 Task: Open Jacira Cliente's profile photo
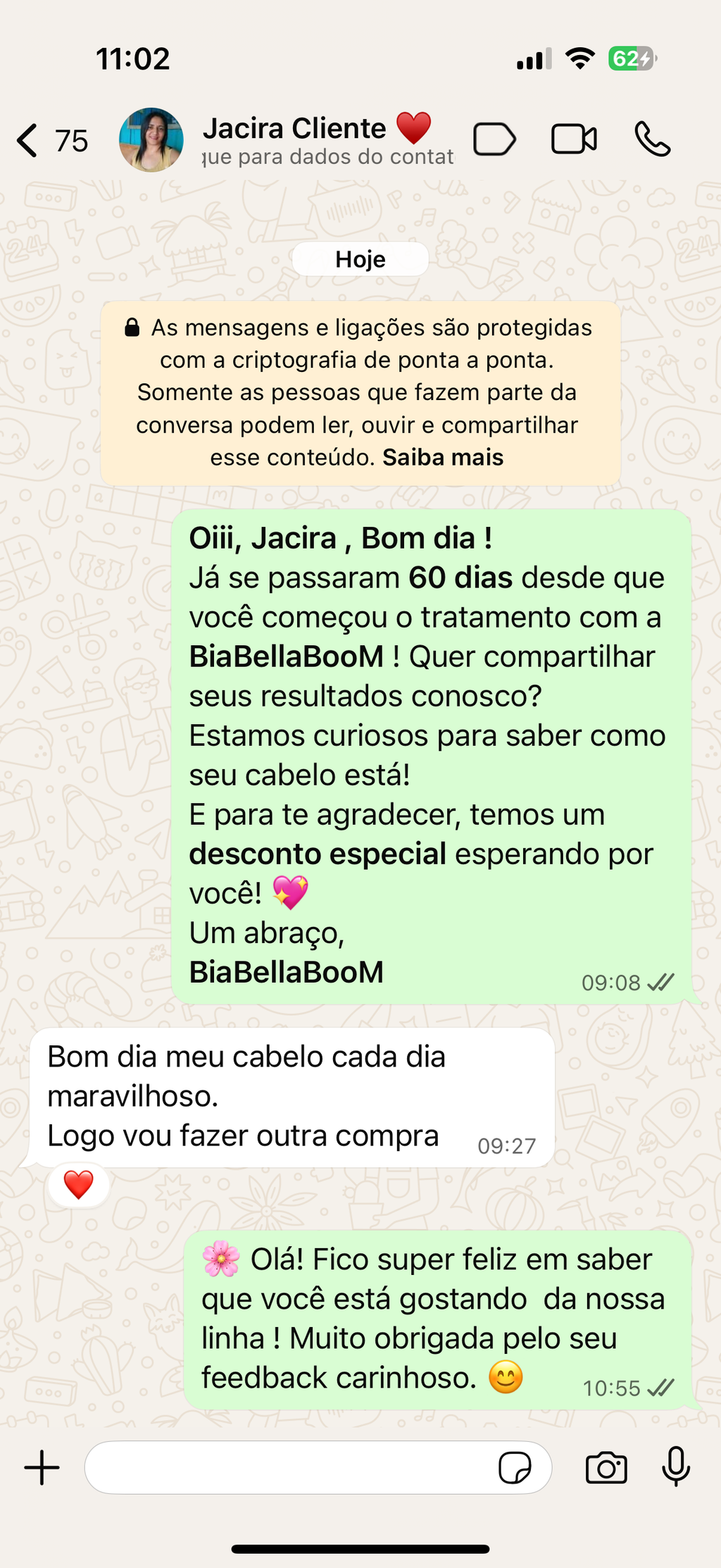pos(151,140)
